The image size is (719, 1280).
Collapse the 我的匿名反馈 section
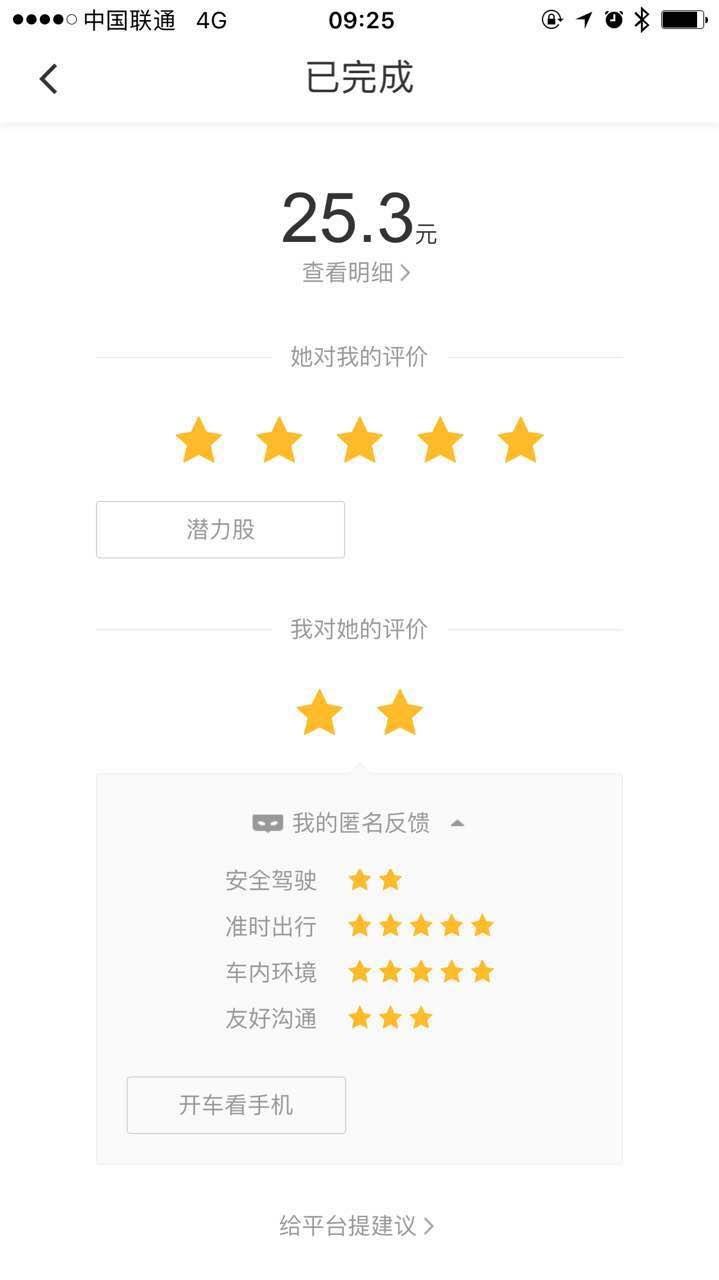pyautogui.click(x=457, y=823)
